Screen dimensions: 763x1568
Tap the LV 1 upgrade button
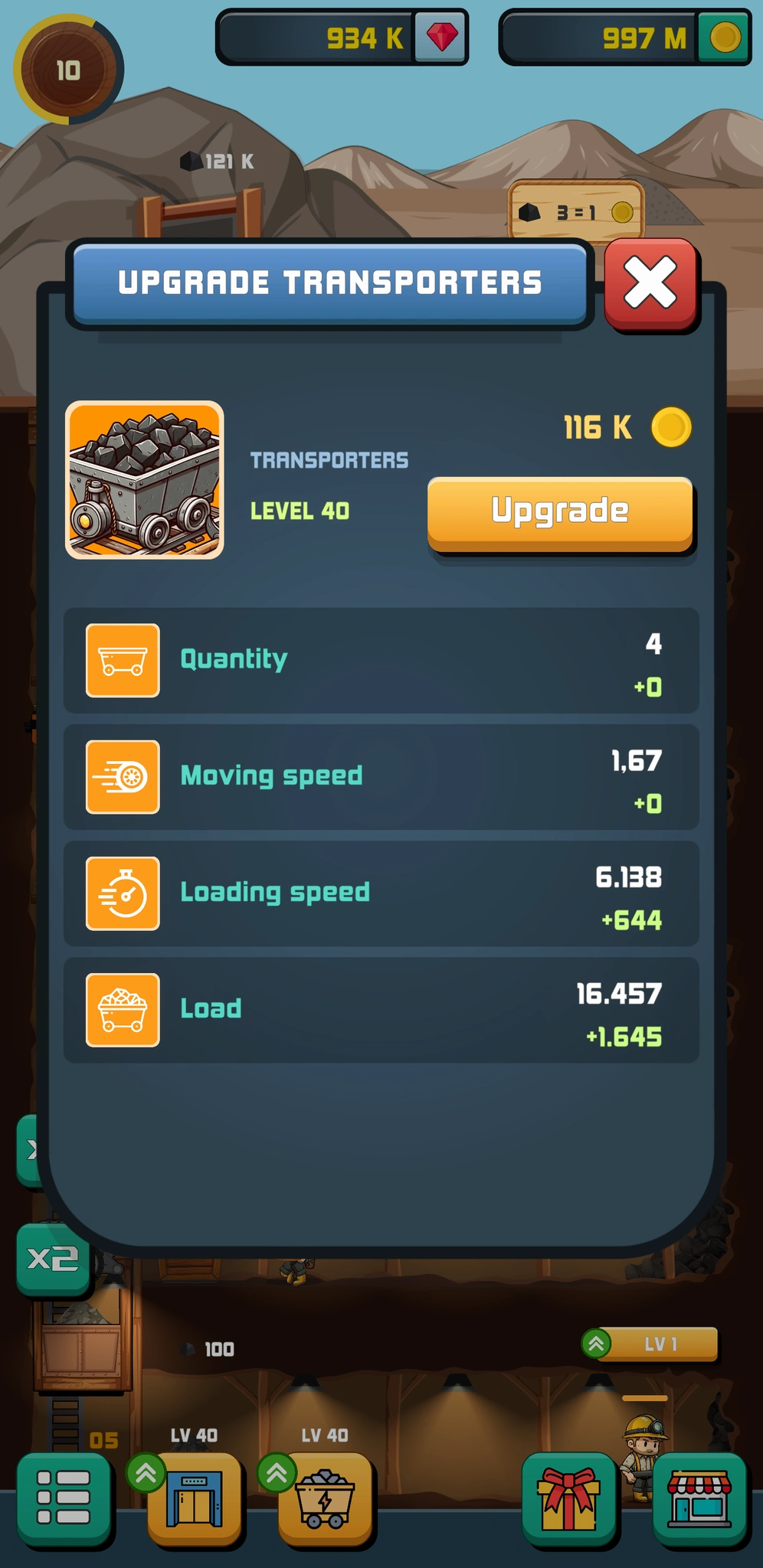pyautogui.click(x=657, y=1344)
